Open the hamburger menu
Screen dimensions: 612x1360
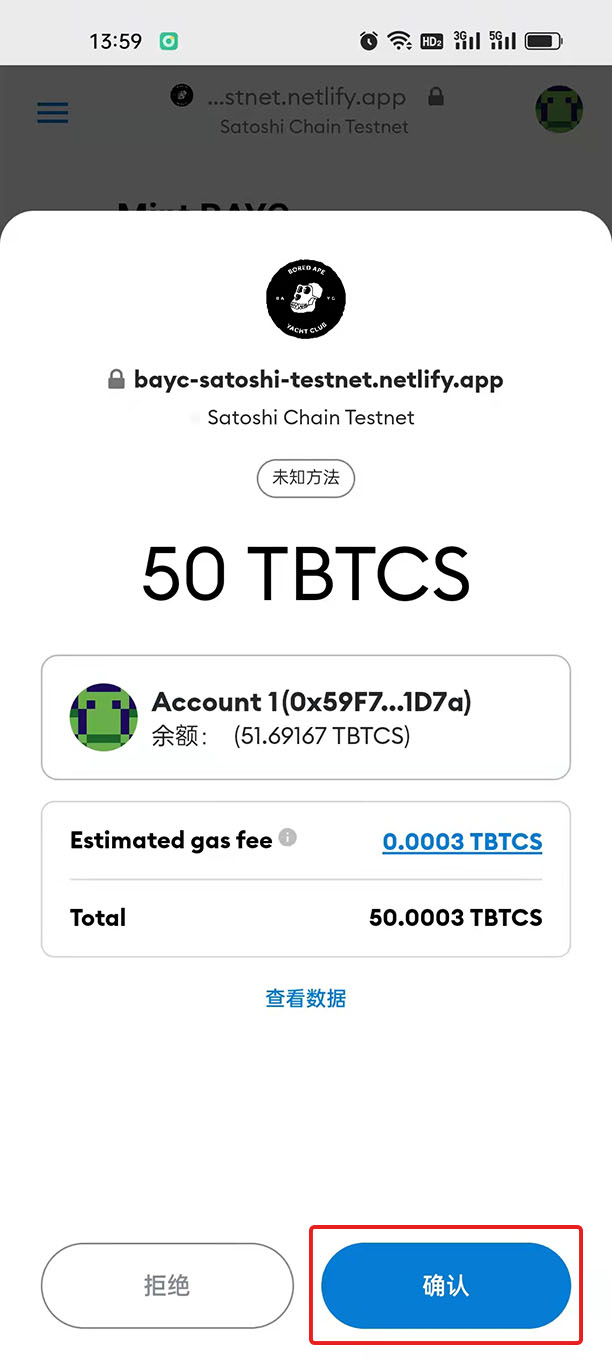[53, 112]
